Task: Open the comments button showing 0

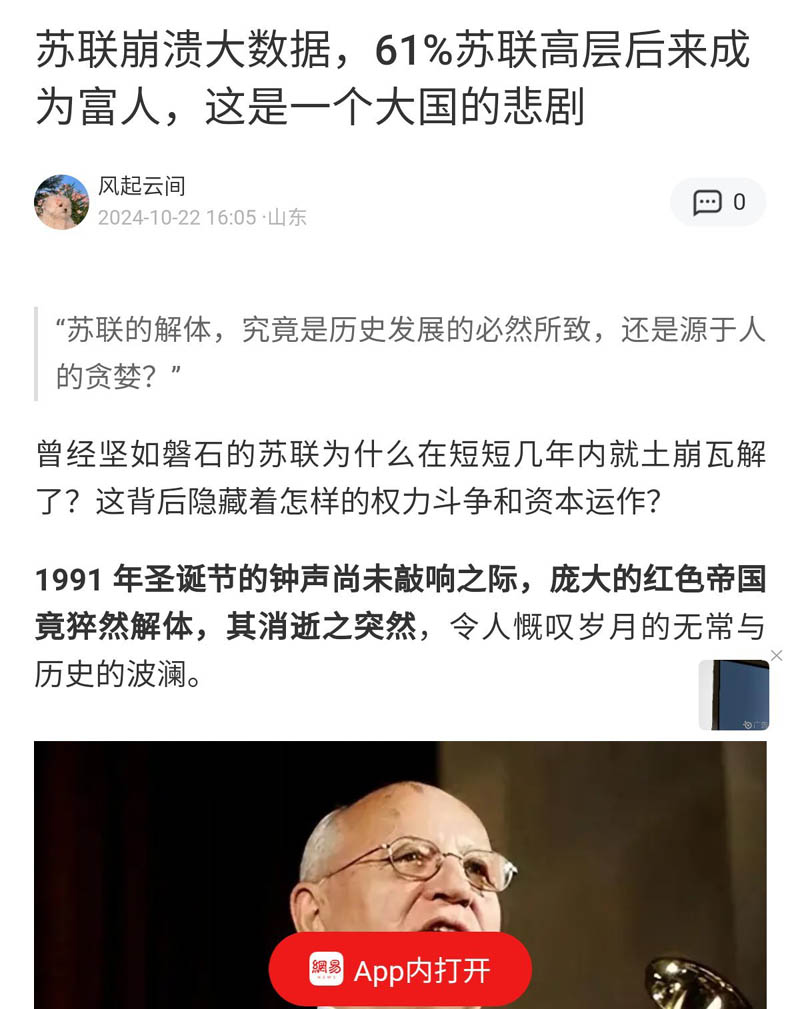Action: click(x=718, y=202)
